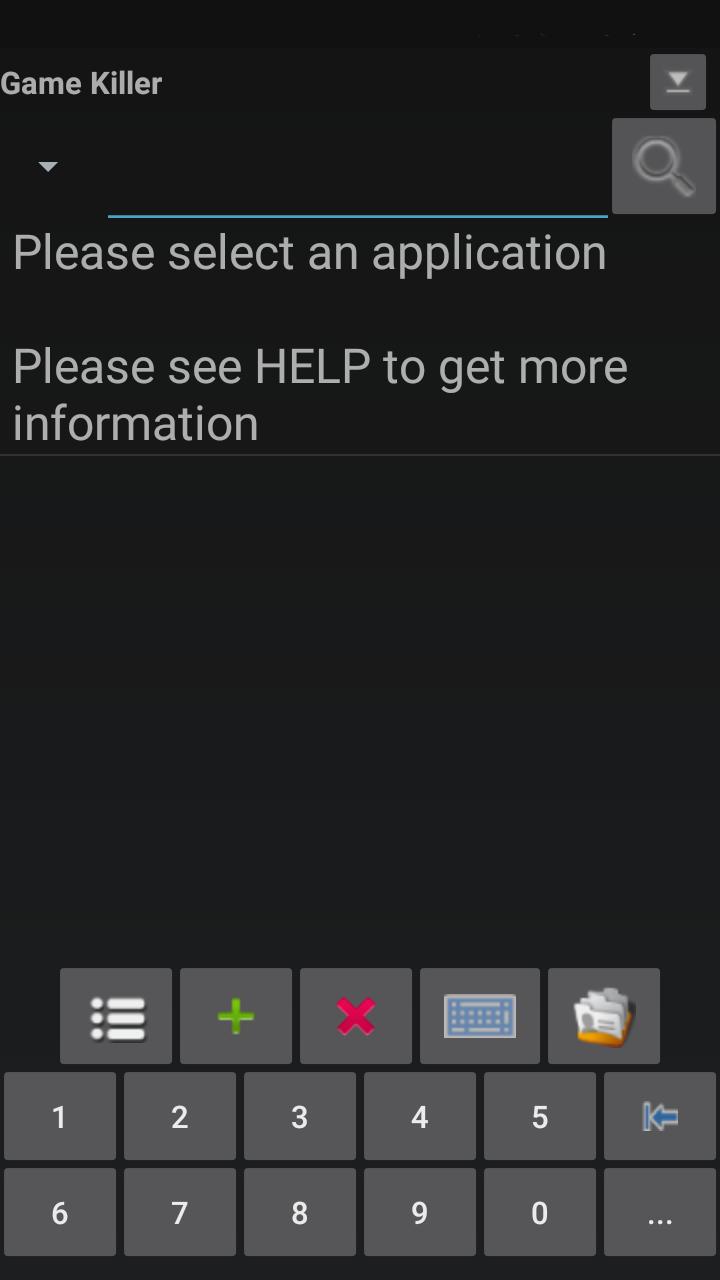Enter digit 0 on the keypad
Viewport: 720px width, 1280px height.
tap(540, 1212)
